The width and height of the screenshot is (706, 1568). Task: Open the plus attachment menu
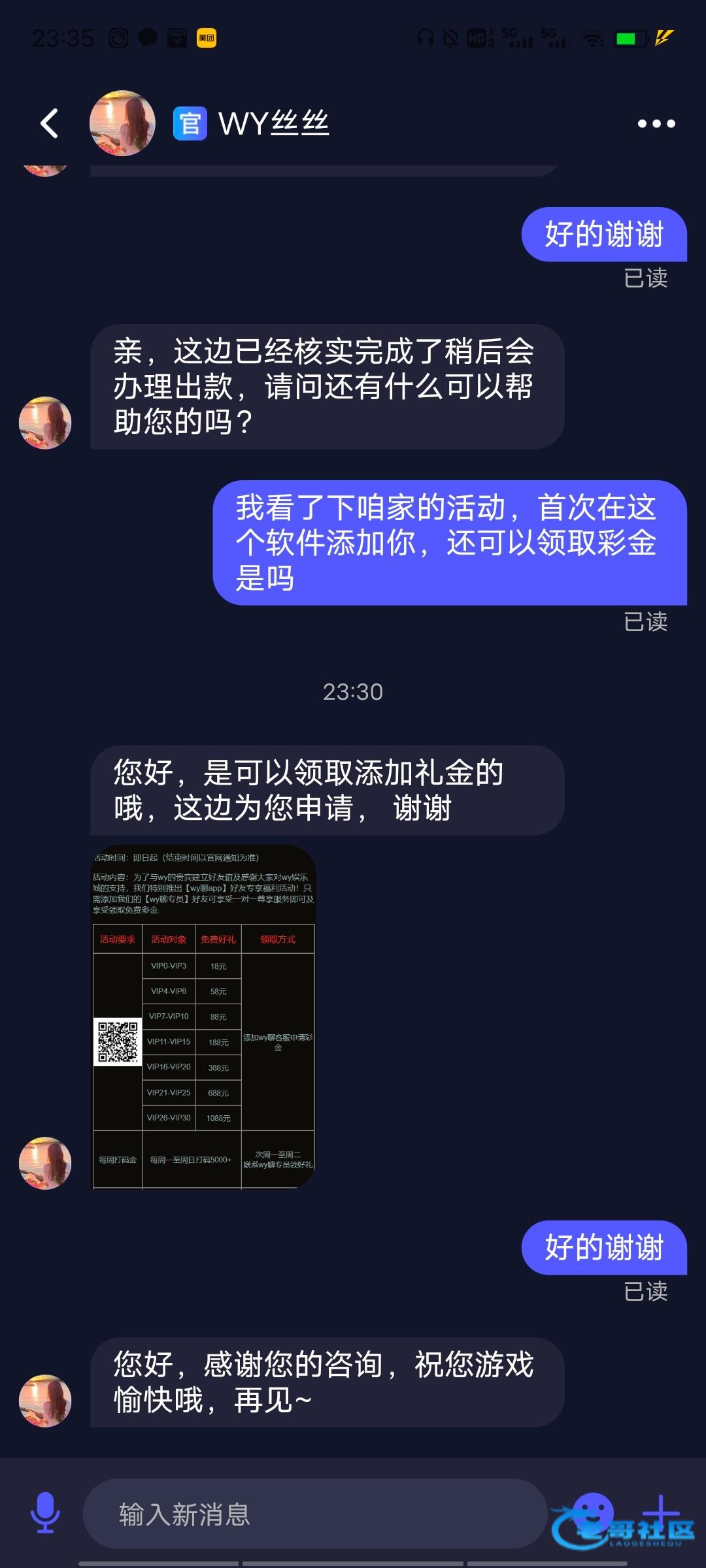pos(660,1512)
